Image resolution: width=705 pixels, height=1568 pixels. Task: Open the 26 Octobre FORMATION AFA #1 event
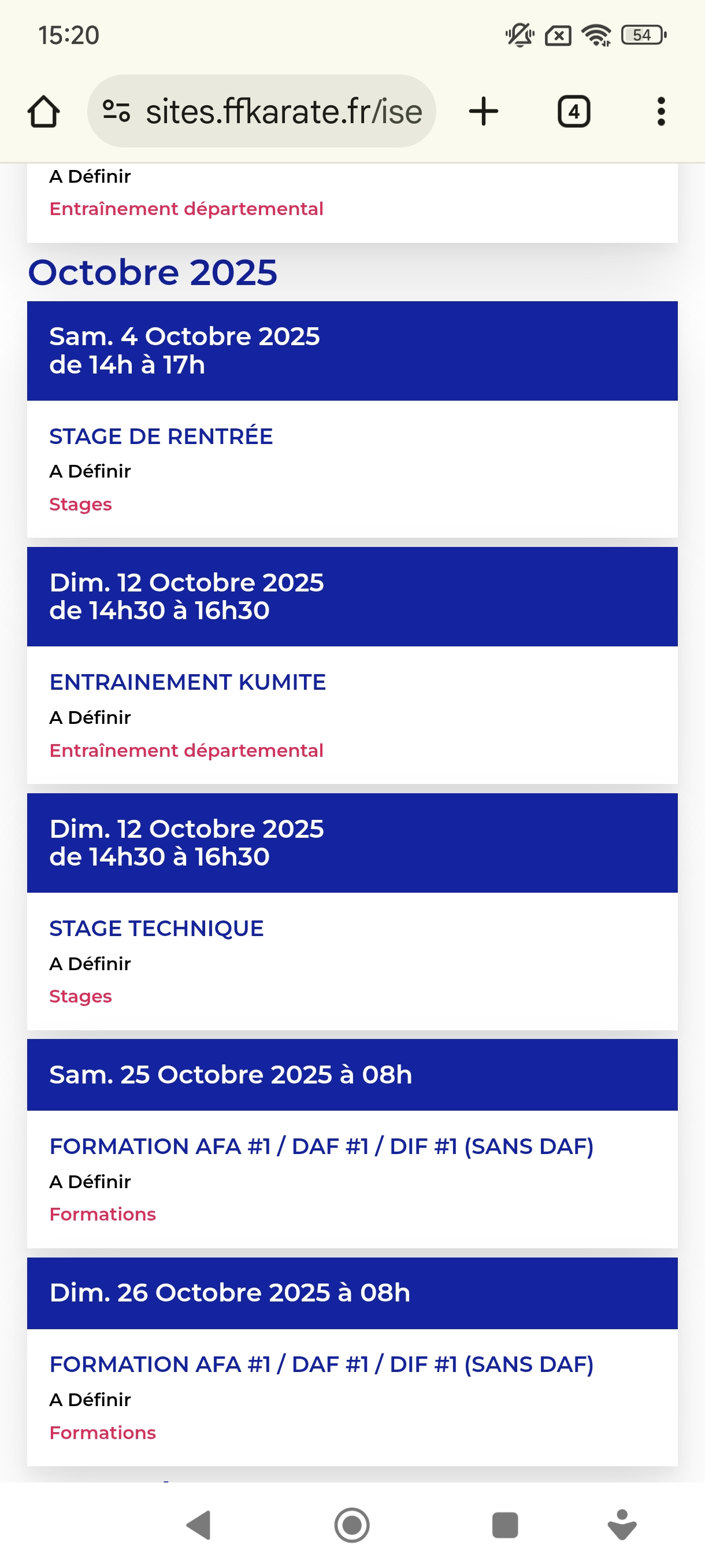coord(321,1364)
